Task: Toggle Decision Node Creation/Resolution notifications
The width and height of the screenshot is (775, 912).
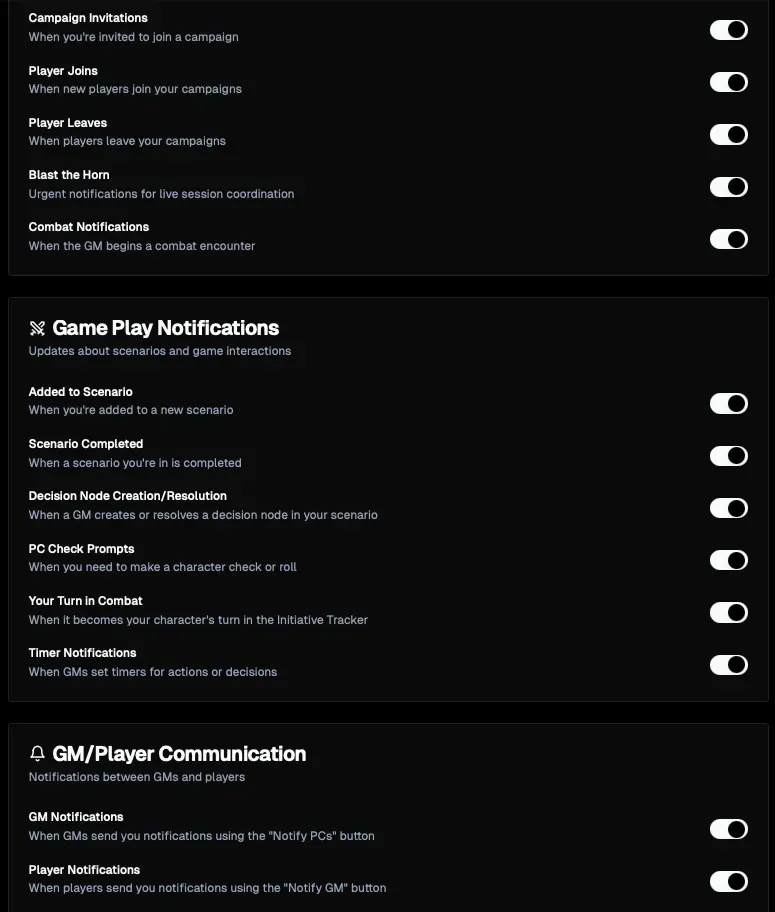Action: point(728,508)
